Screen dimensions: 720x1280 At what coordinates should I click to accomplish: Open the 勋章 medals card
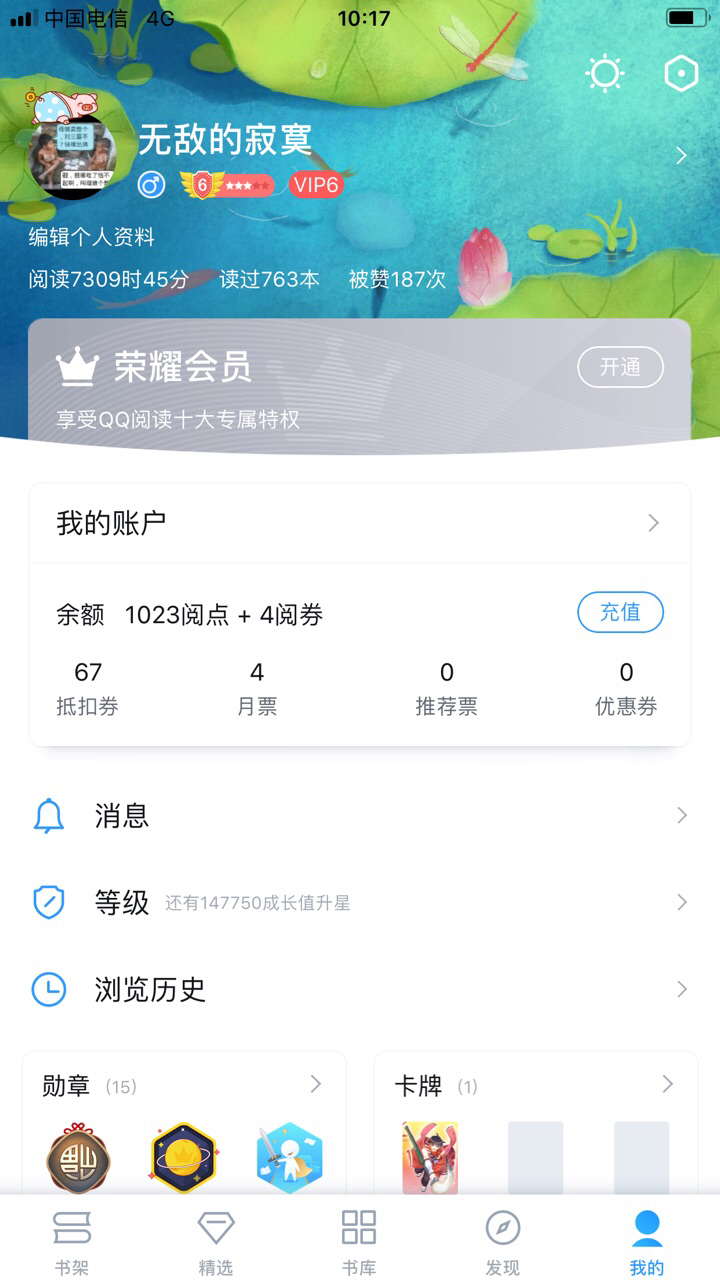184,1086
